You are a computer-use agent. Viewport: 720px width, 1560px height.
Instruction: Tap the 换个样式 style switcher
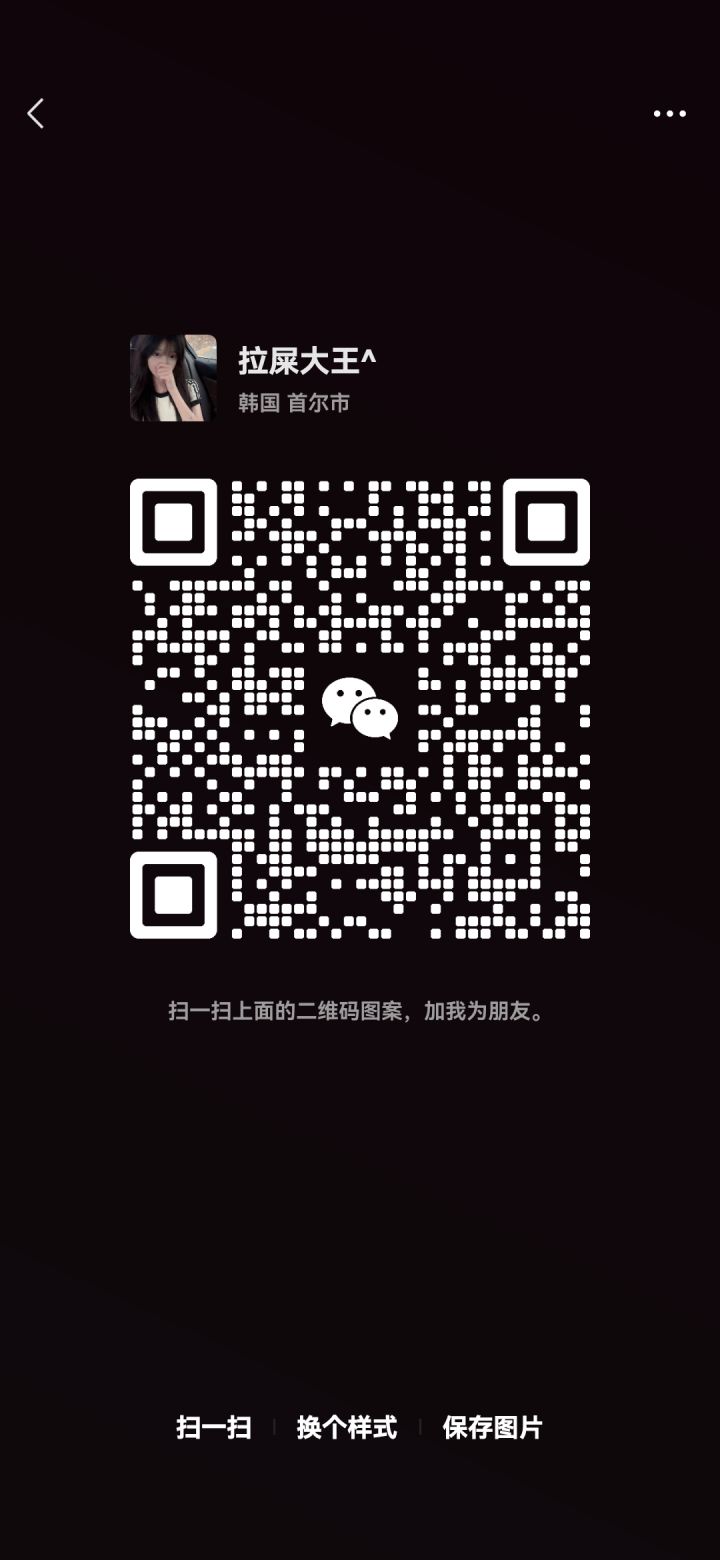345,1430
